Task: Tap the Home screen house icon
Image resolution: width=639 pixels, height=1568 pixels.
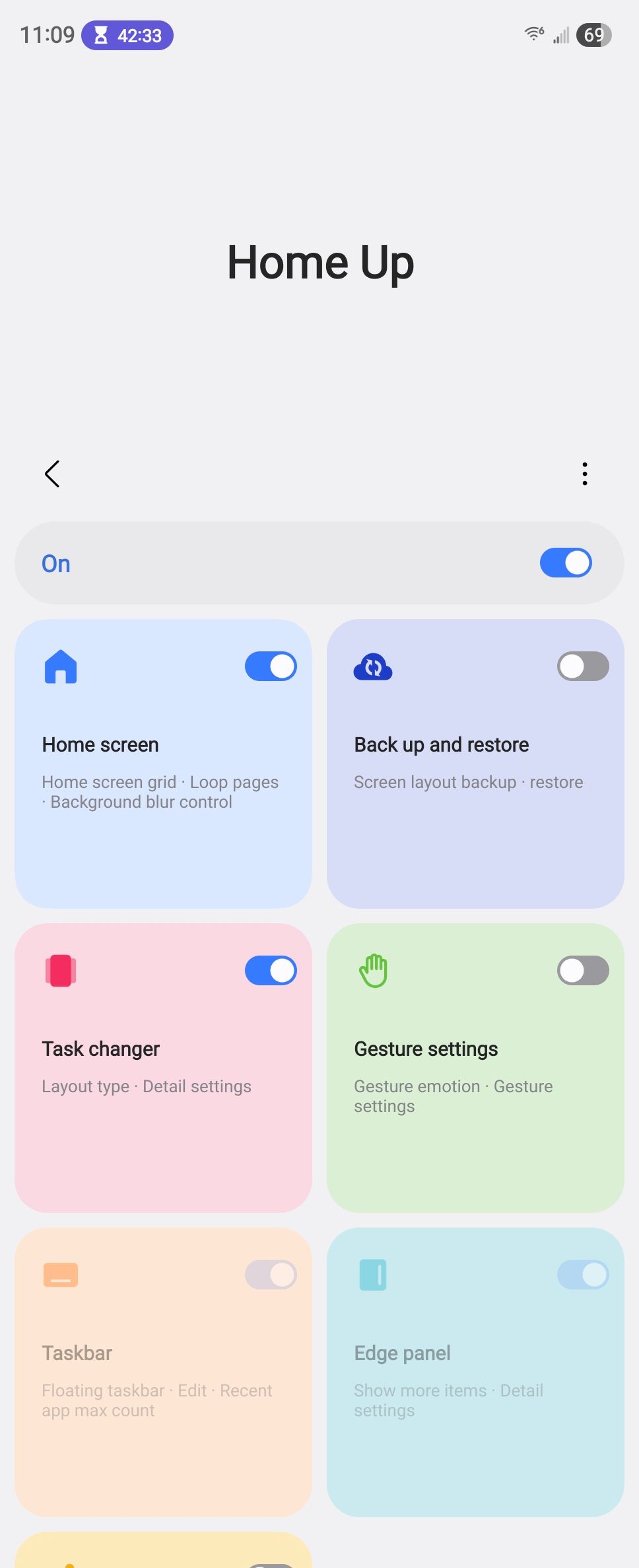Action: (60, 667)
